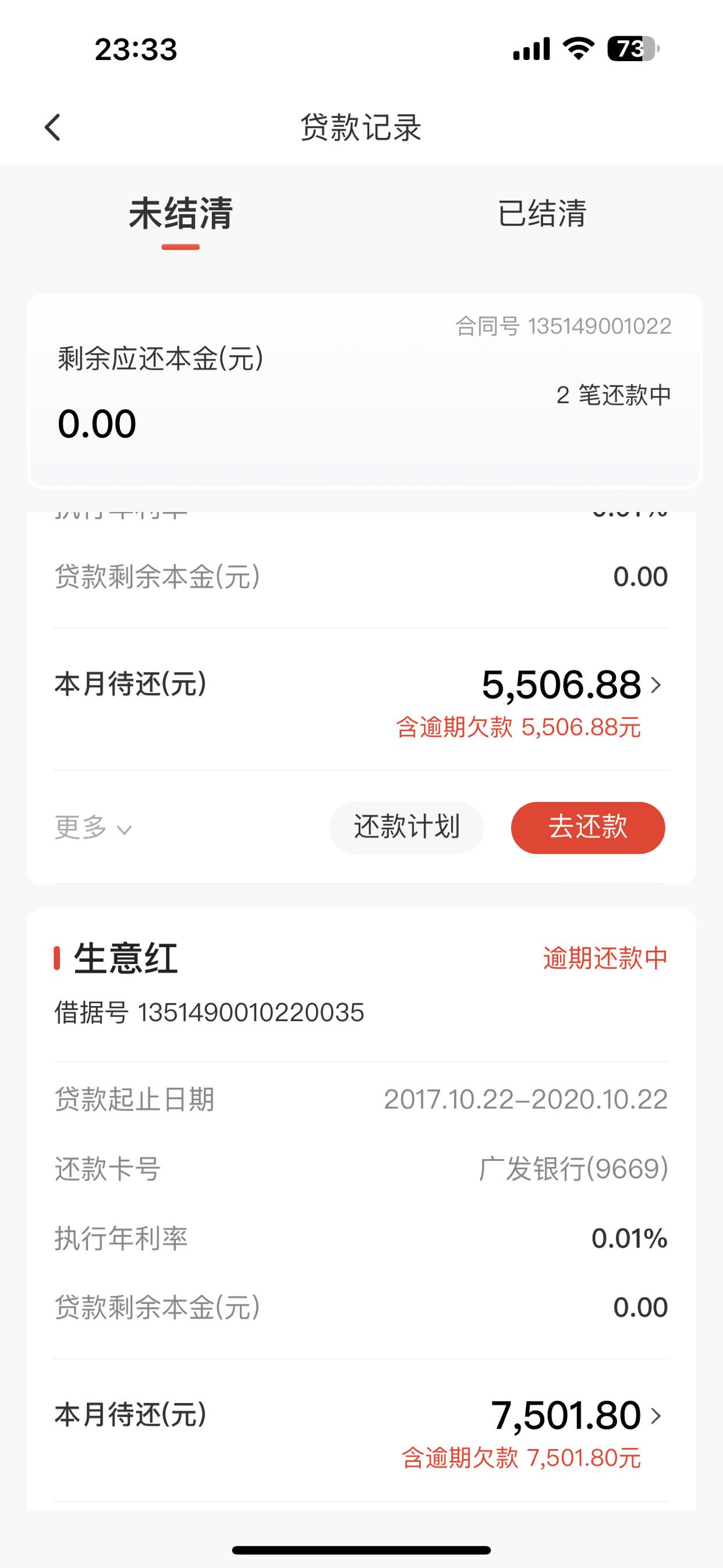Open details for the 5,506.88 amount due

pyautogui.click(x=572, y=685)
